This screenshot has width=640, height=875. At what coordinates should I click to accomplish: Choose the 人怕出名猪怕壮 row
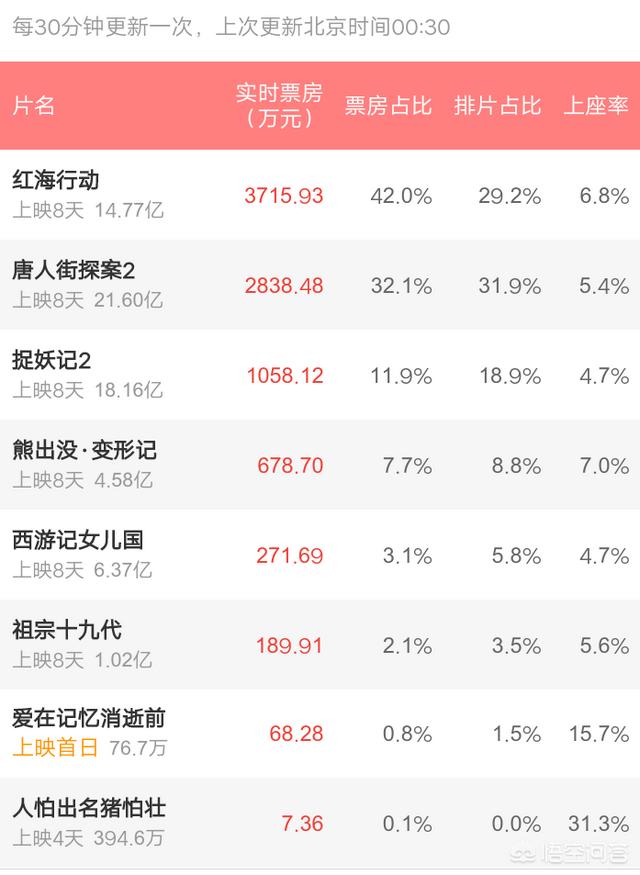(x=89, y=808)
